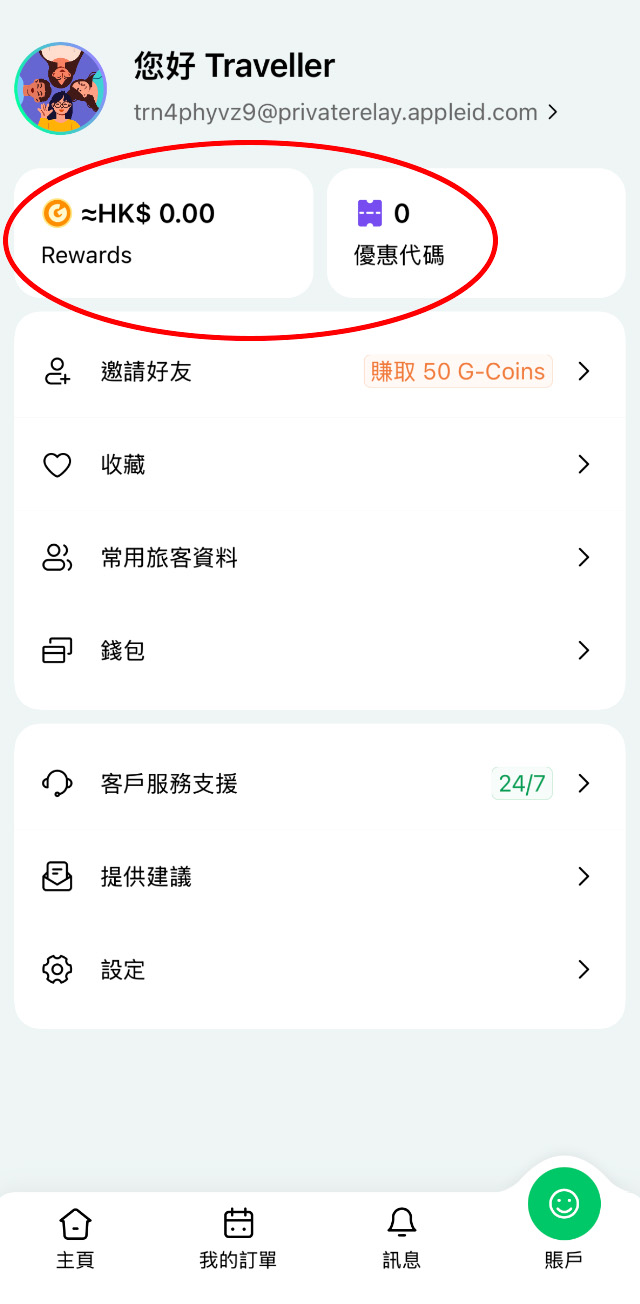The height and width of the screenshot is (1304, 640).
Task: Switch to the 我的訂單 orders tab
Action: (238, 1238)
